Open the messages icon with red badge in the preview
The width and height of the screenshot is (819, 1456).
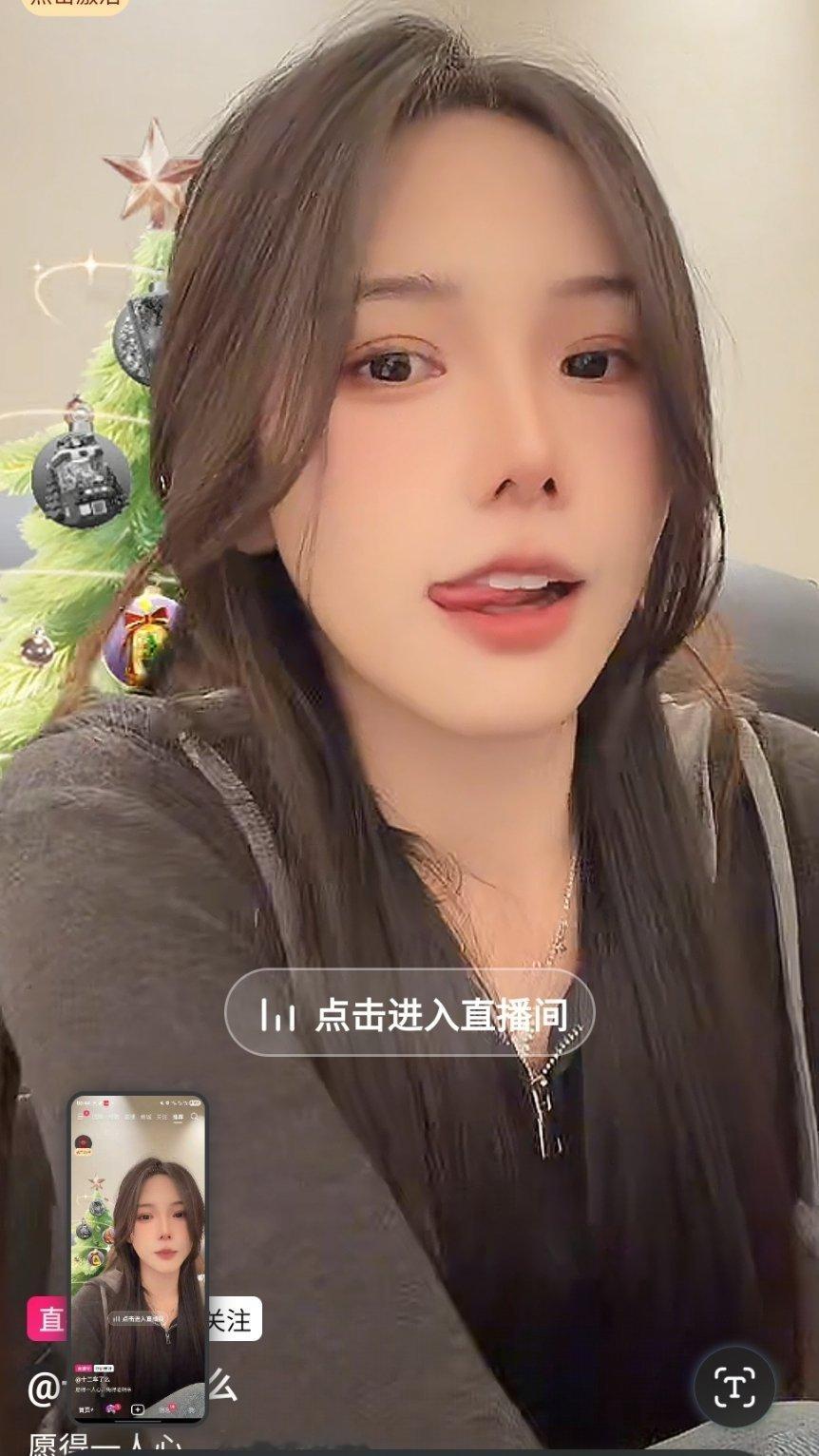click(x=169, y=1408)
